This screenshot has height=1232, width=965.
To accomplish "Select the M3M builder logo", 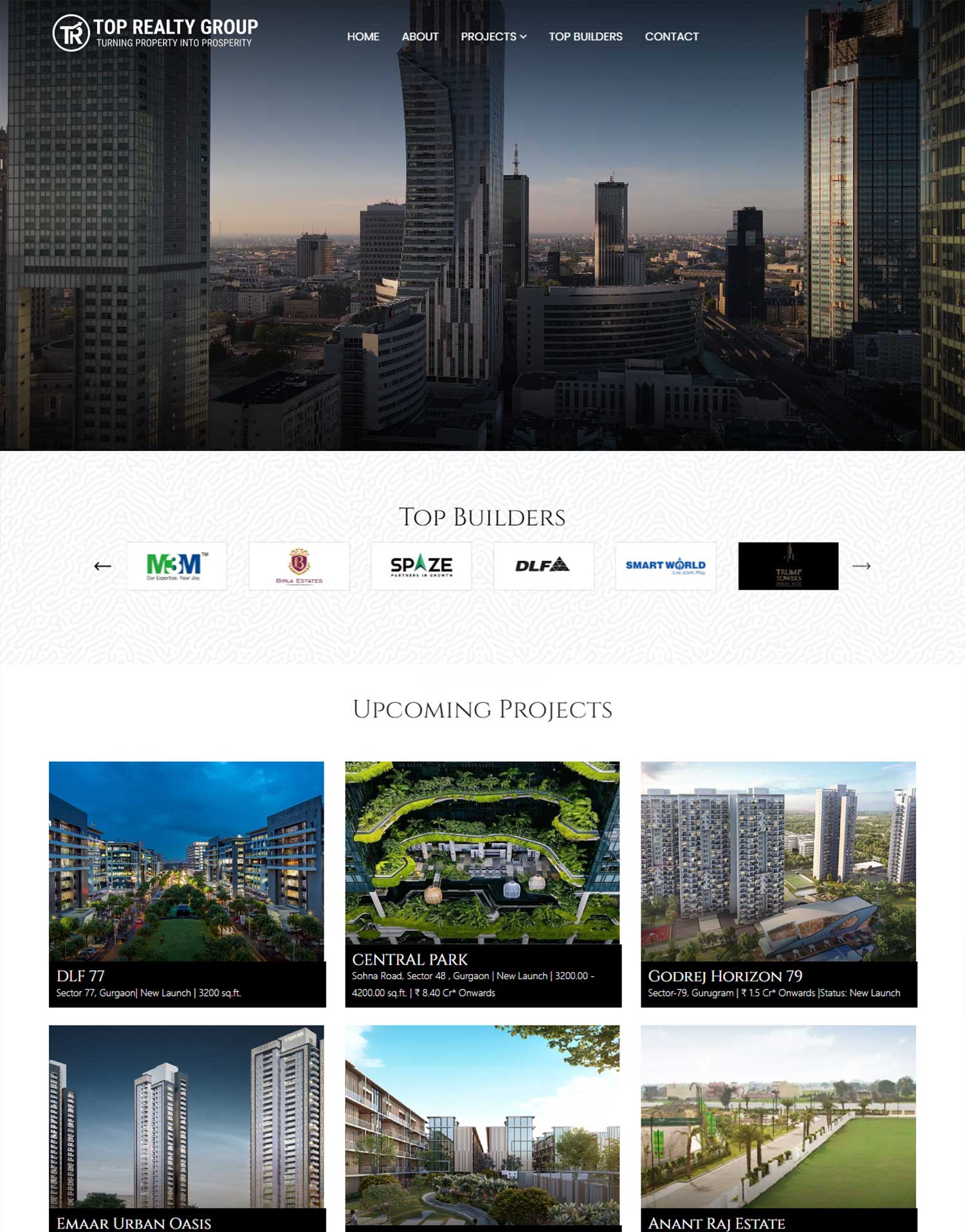I will (x=177, y=566).
